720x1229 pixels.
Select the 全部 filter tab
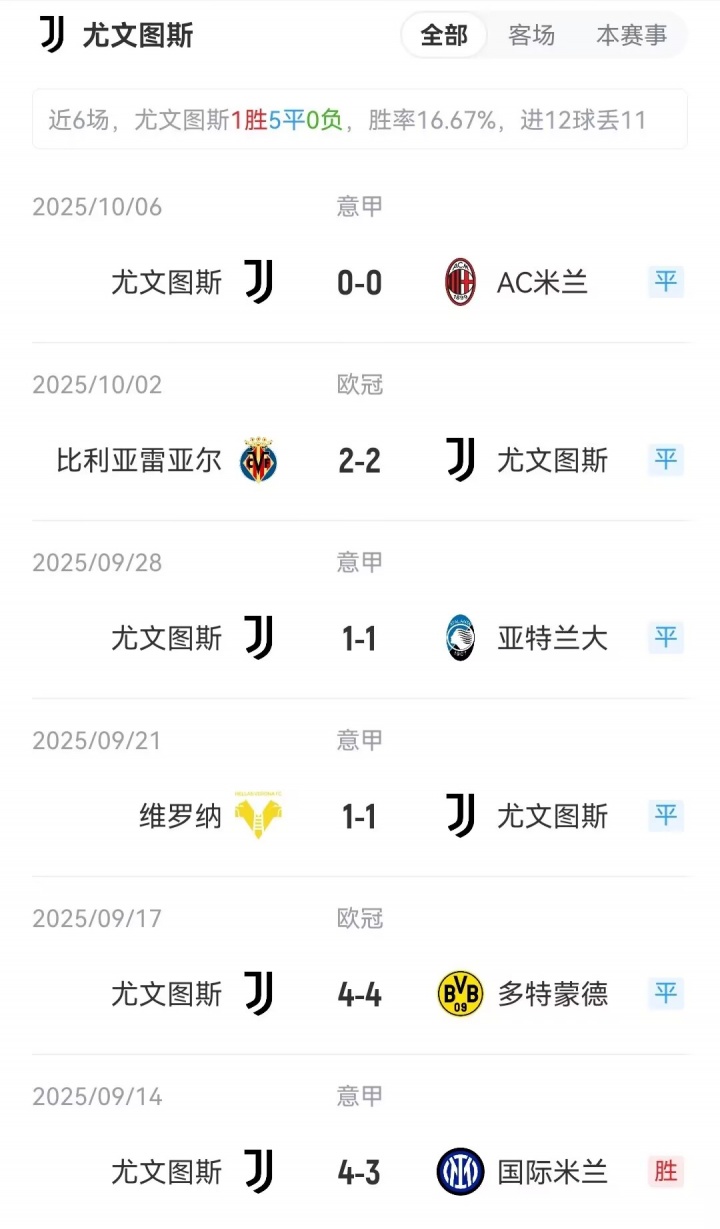coord(444,36)
